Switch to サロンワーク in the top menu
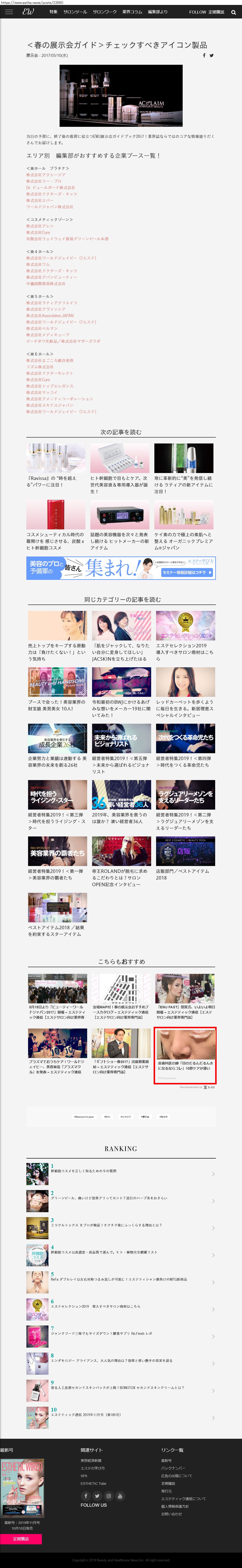This screenshot has width=242, height=1568. 105,12
